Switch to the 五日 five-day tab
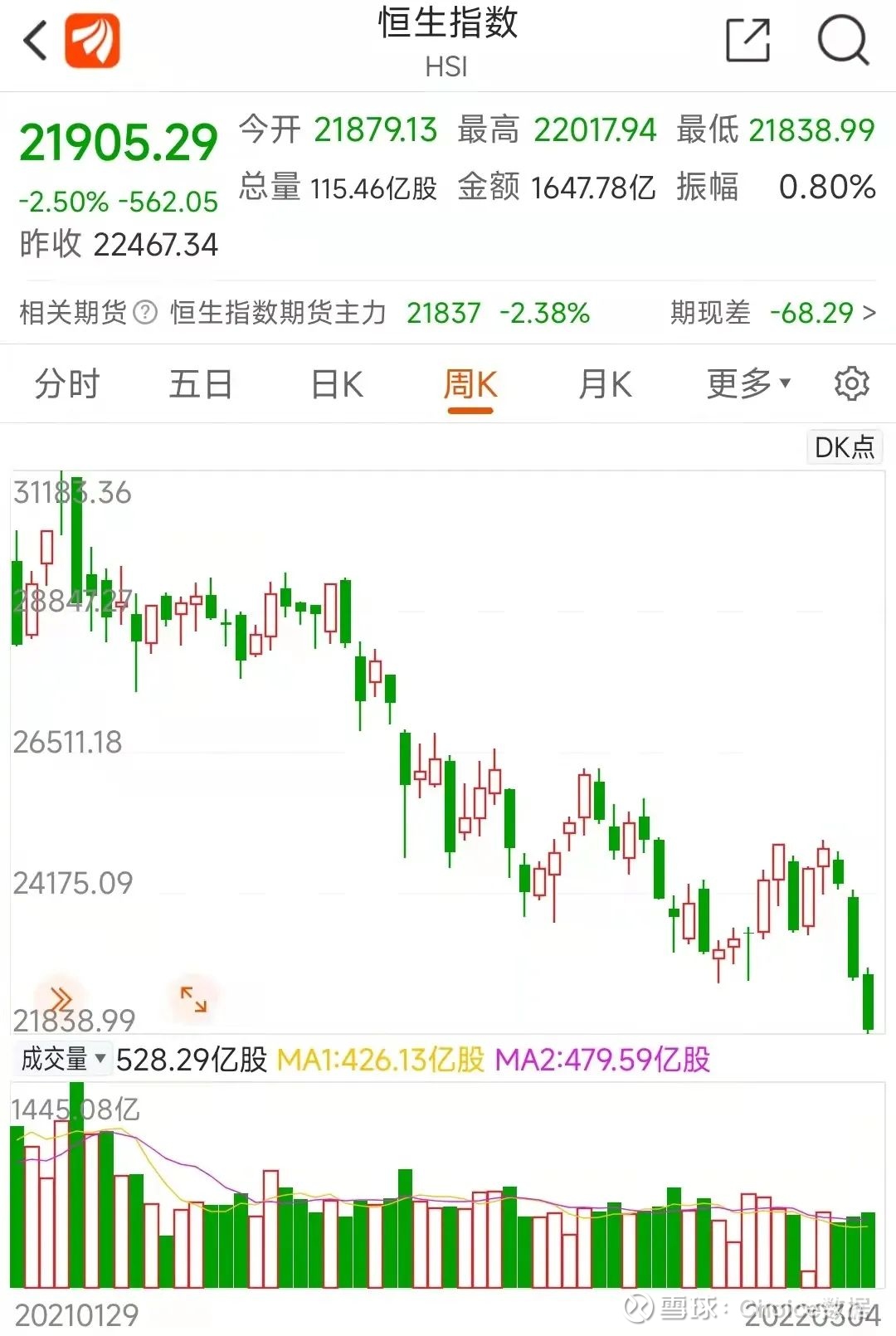Image resolution: width=896 pixels, height=1336 pixels. (x=199, y=383)
